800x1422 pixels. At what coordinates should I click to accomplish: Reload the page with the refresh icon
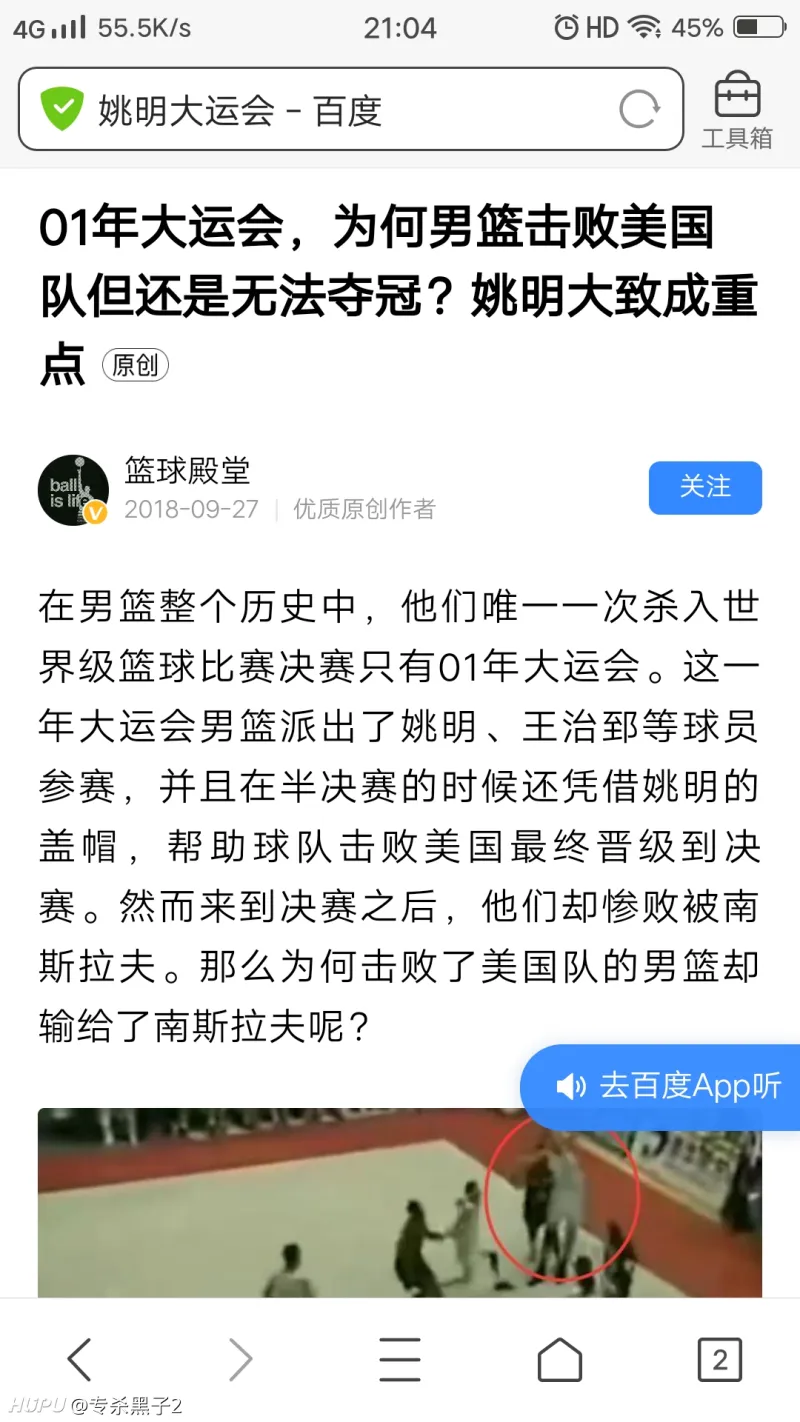pos(639,110)
